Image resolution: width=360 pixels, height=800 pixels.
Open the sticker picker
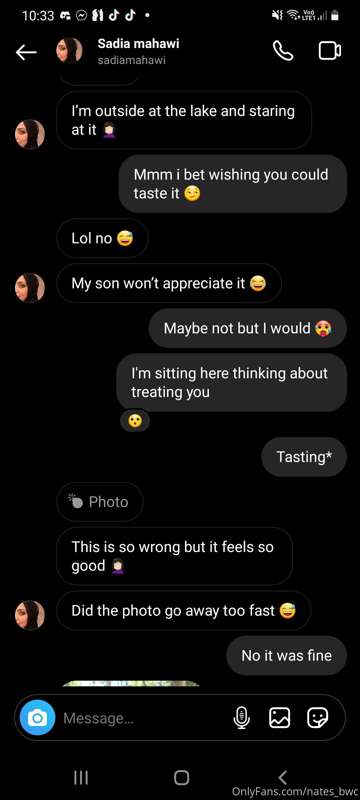coord(318,718)
